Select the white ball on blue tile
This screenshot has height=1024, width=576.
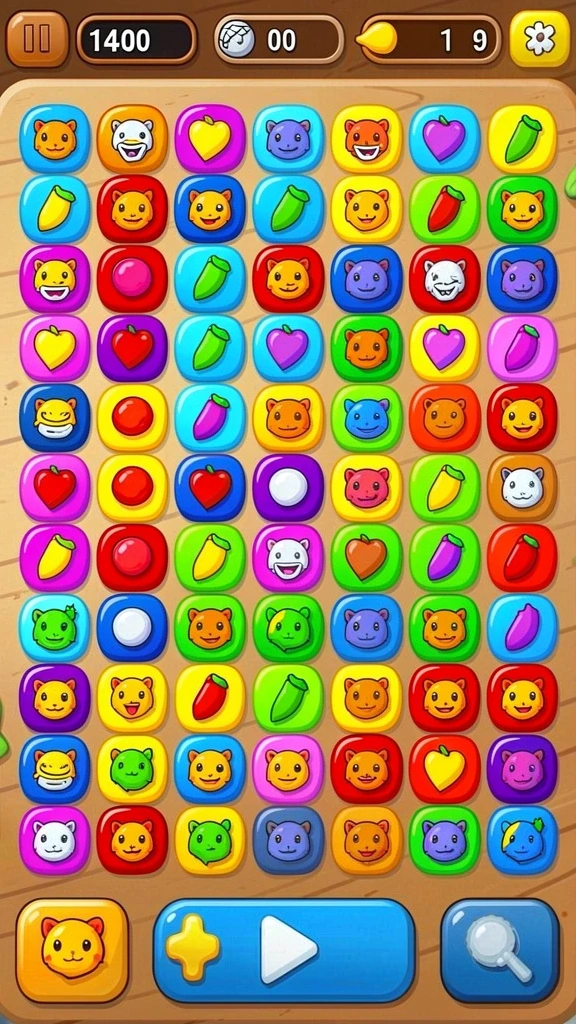(x=132, y=628)
